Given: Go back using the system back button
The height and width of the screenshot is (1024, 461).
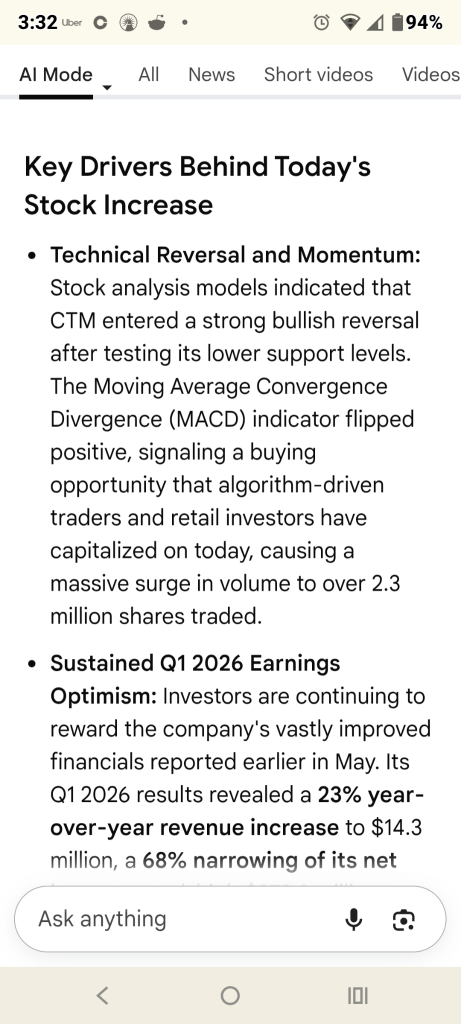Looking at the screenshot, I should click(x=102, y=995).
